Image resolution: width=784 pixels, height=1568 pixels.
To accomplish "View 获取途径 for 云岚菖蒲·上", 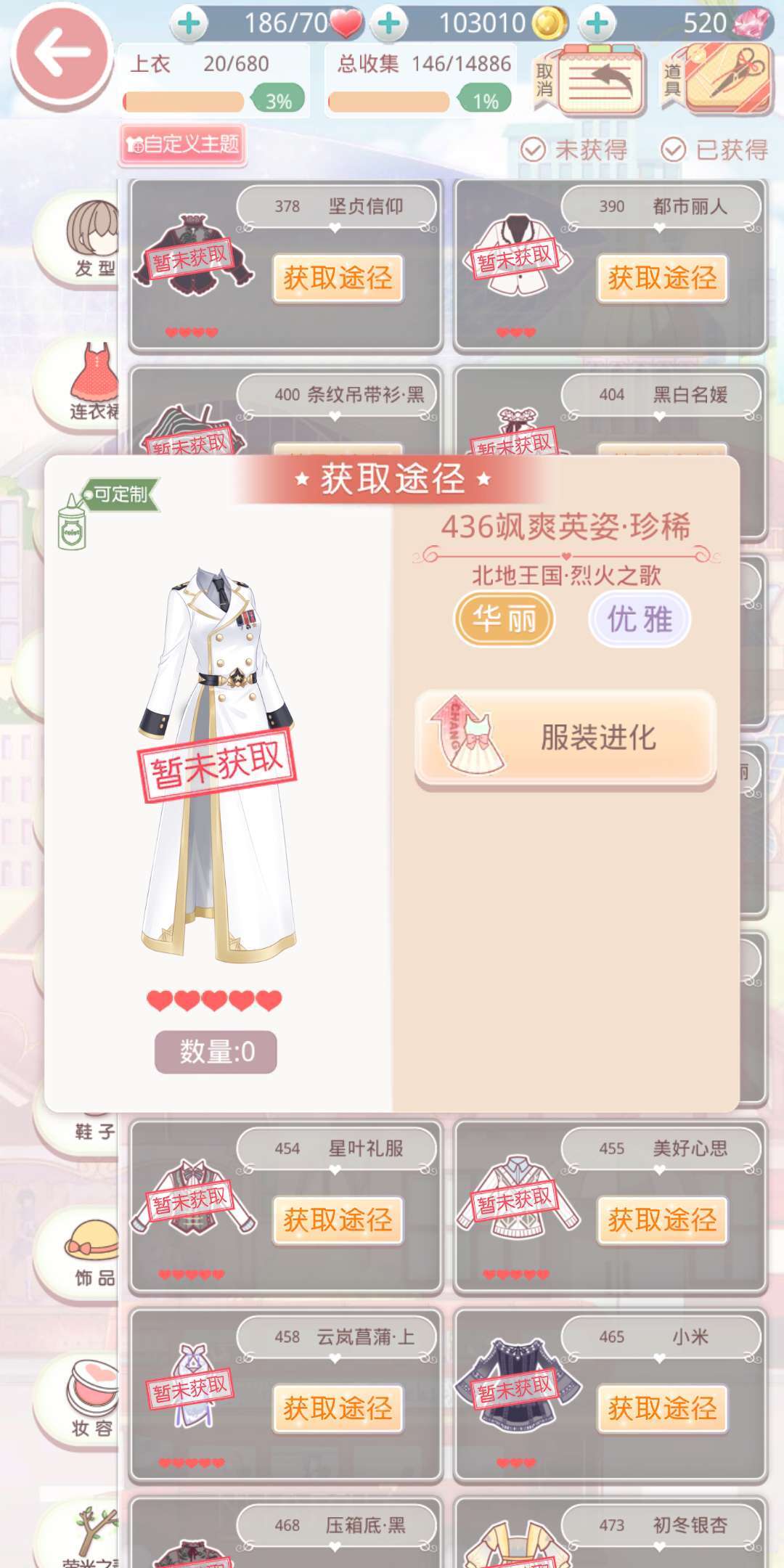I will [x=338, y=1408].
